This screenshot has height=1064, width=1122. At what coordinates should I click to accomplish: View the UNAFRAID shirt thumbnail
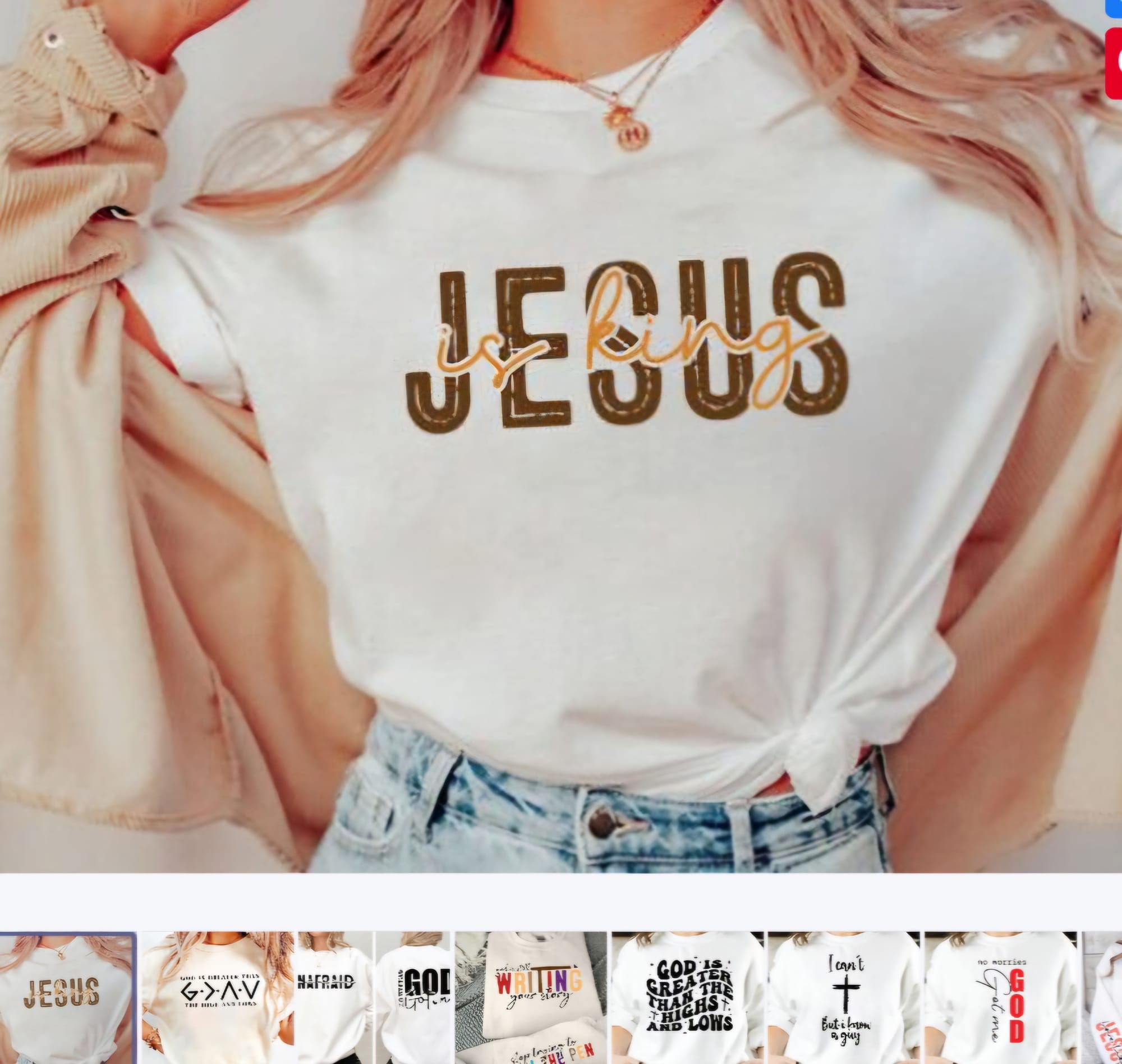point(334,997)
